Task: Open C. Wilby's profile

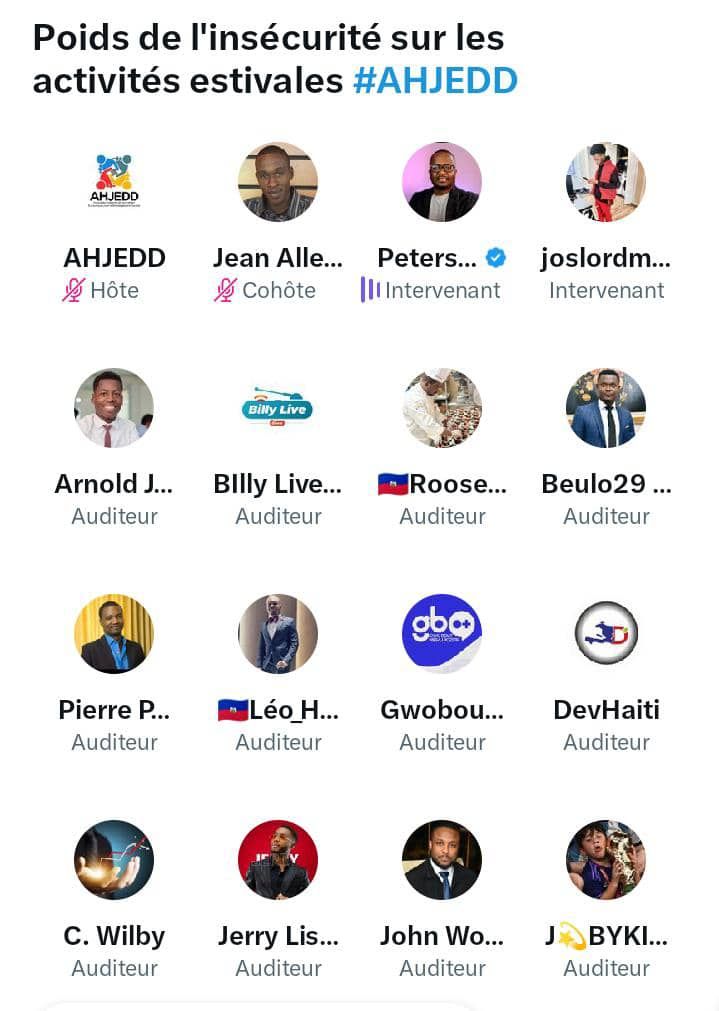Action: coord(114,860)
